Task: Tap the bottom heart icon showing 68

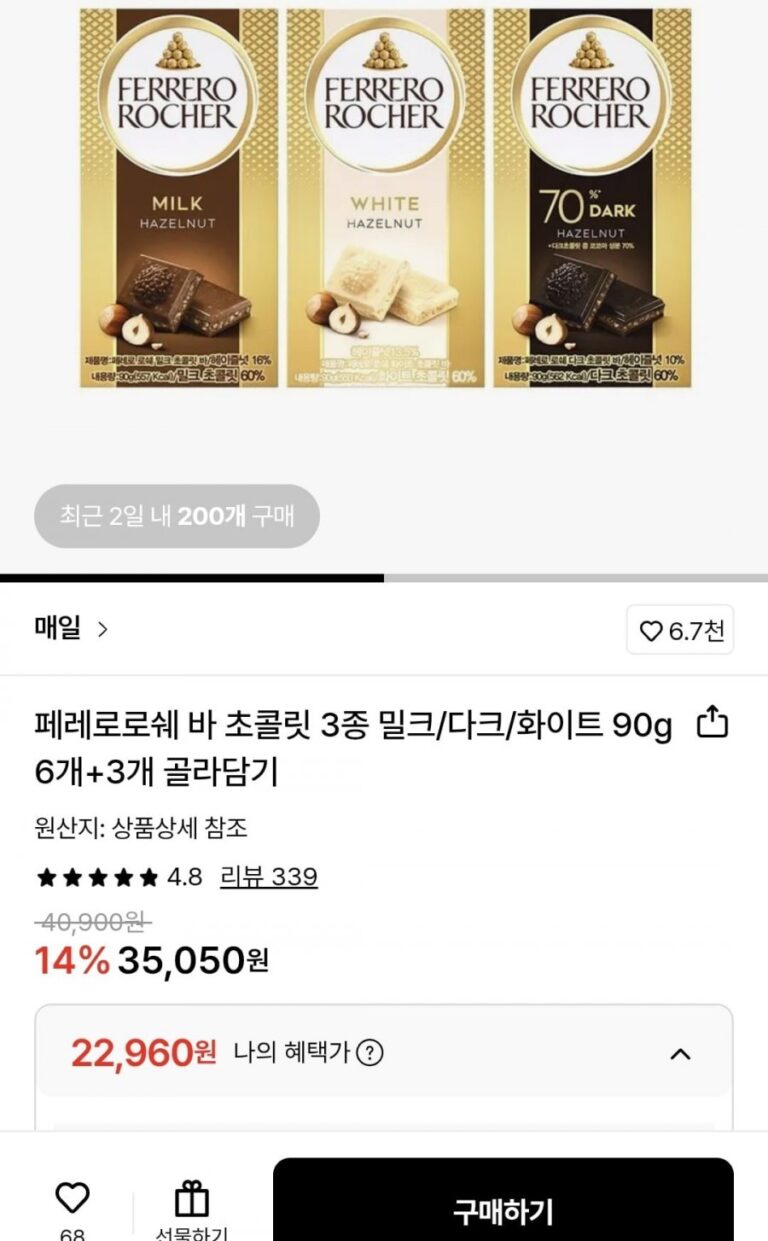Action: tap(72, 1199)
